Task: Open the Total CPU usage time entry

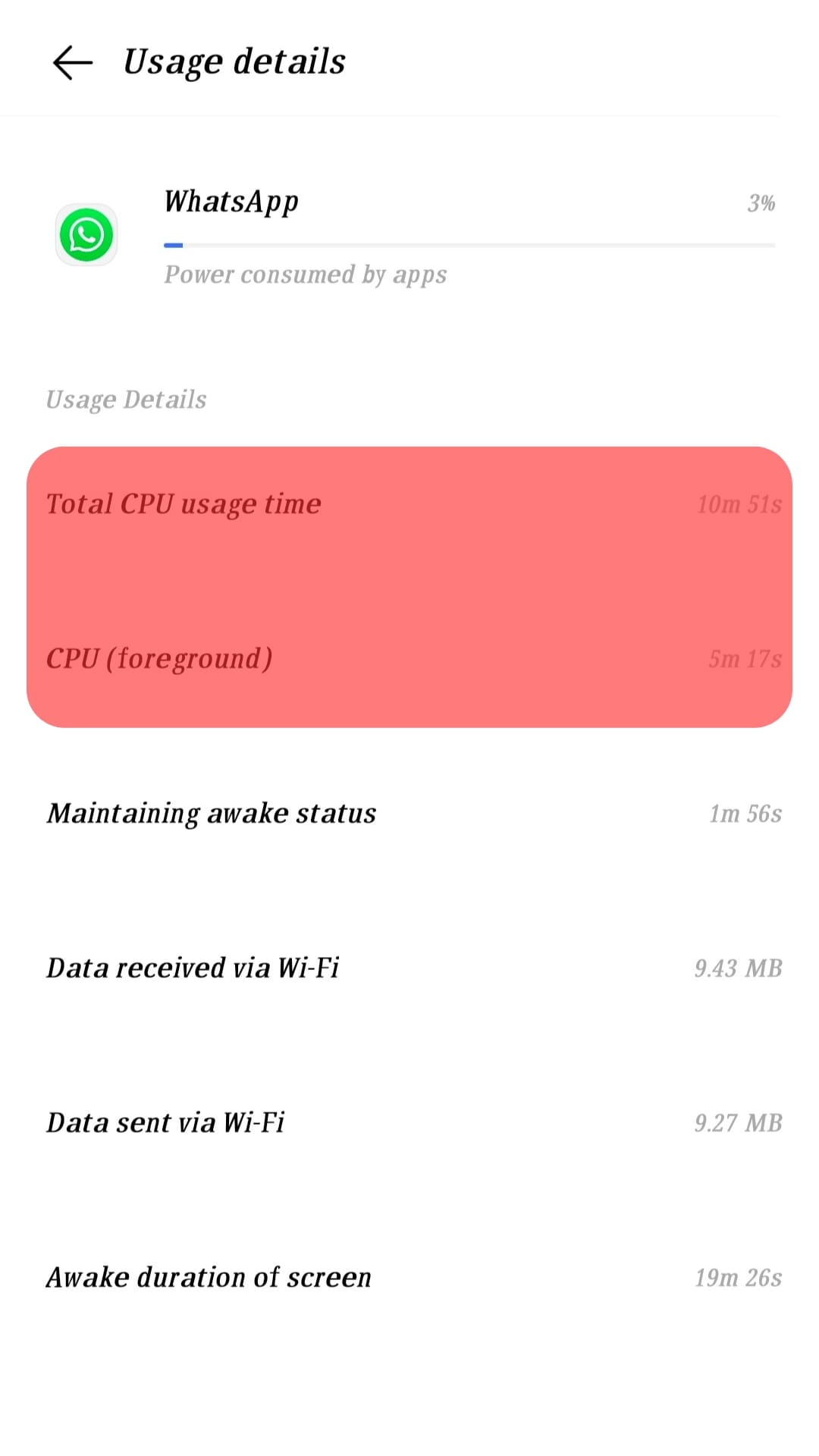Action: pyautogui.click(x=409, y=504)
